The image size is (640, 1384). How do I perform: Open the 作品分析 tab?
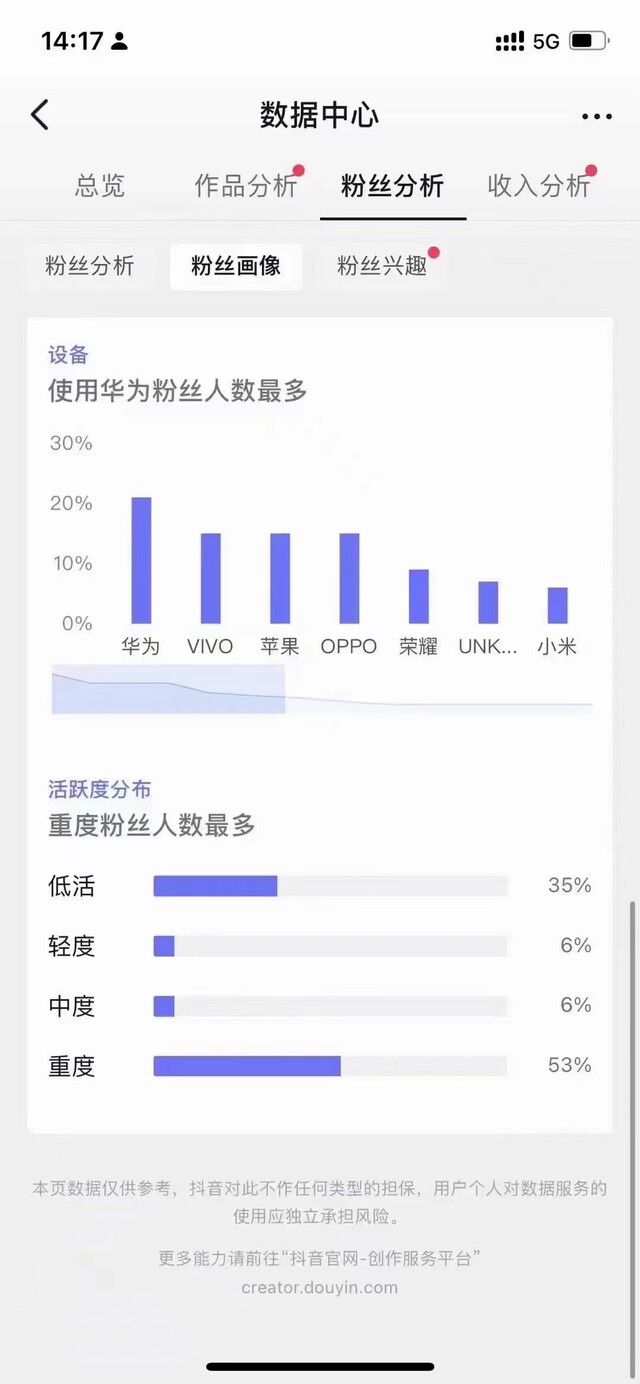pyautogui.click(x=246, y=185)
